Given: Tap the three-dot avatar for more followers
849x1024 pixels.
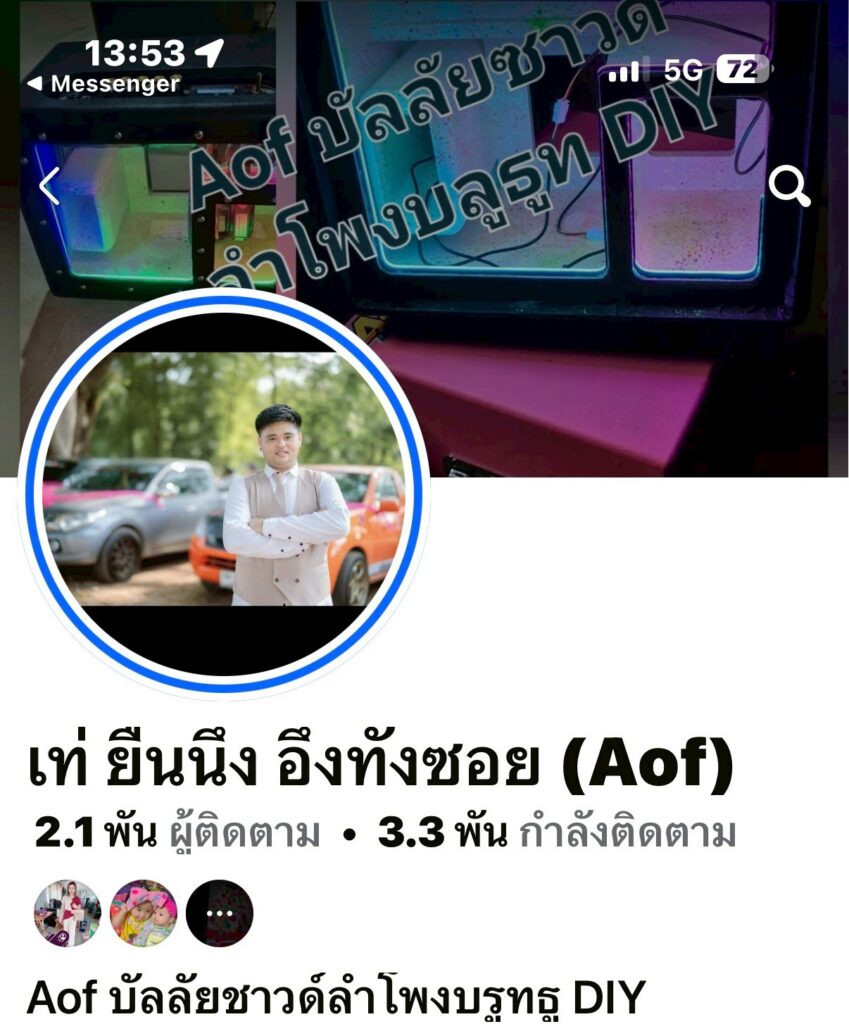Looking at the screenshot, I should (x=219, y=913).
